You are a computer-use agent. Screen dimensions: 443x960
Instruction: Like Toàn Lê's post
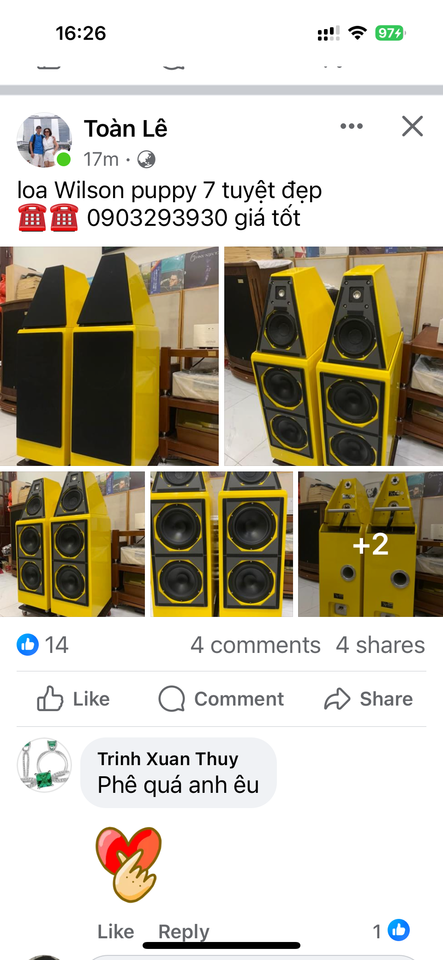73,699
